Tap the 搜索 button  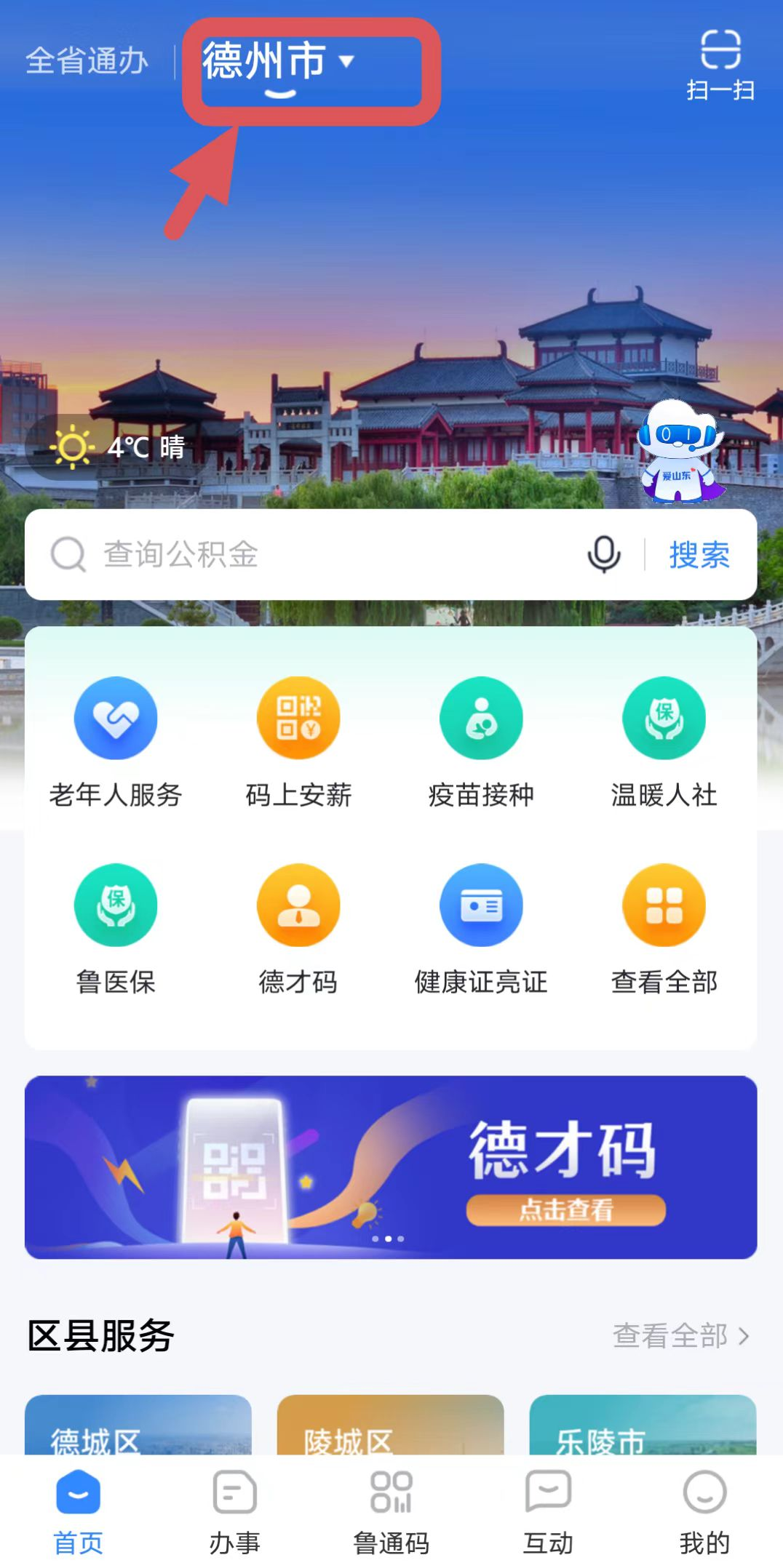pos(699,555)
